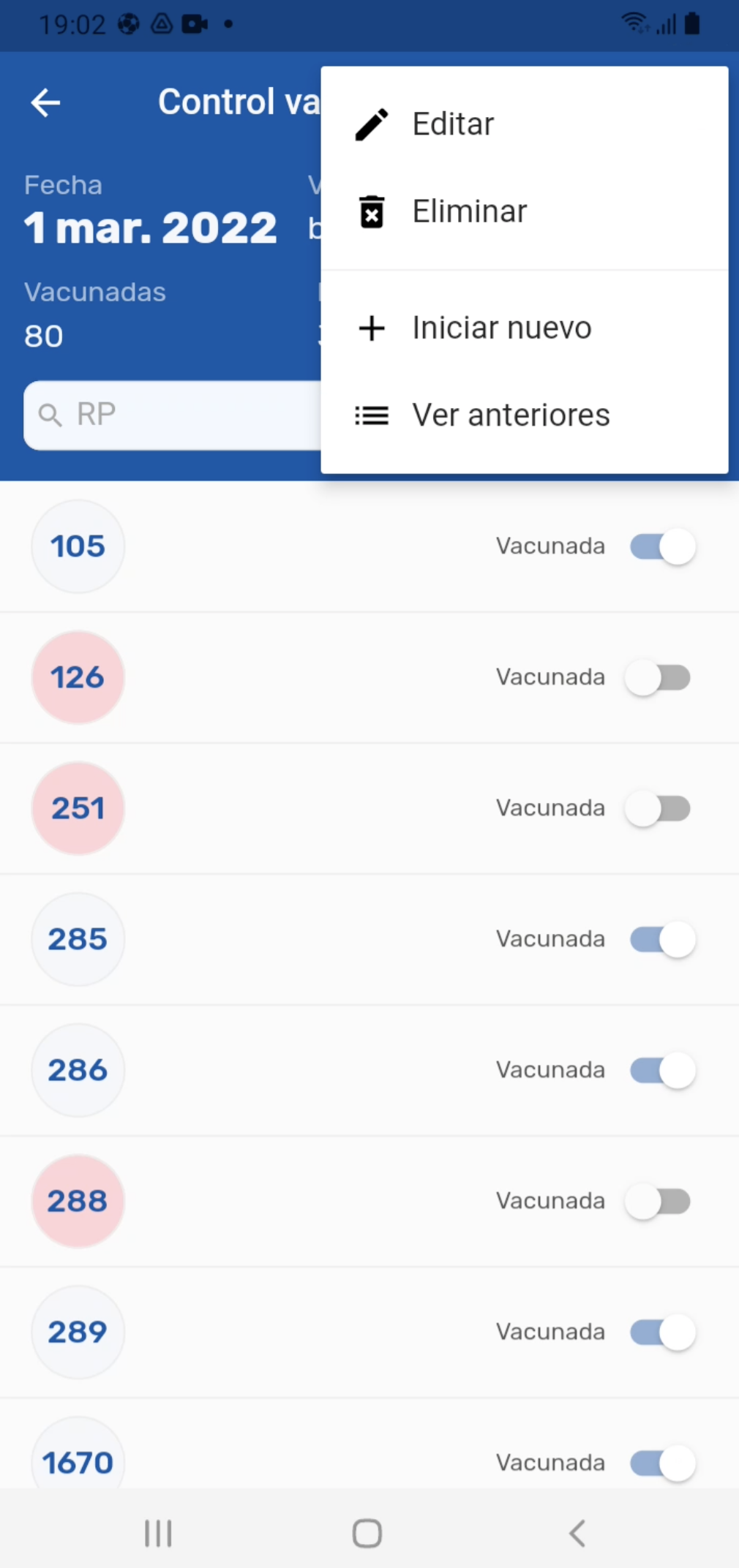
Task: Go back with the app bar arrow
Action: tap(45, 102)
